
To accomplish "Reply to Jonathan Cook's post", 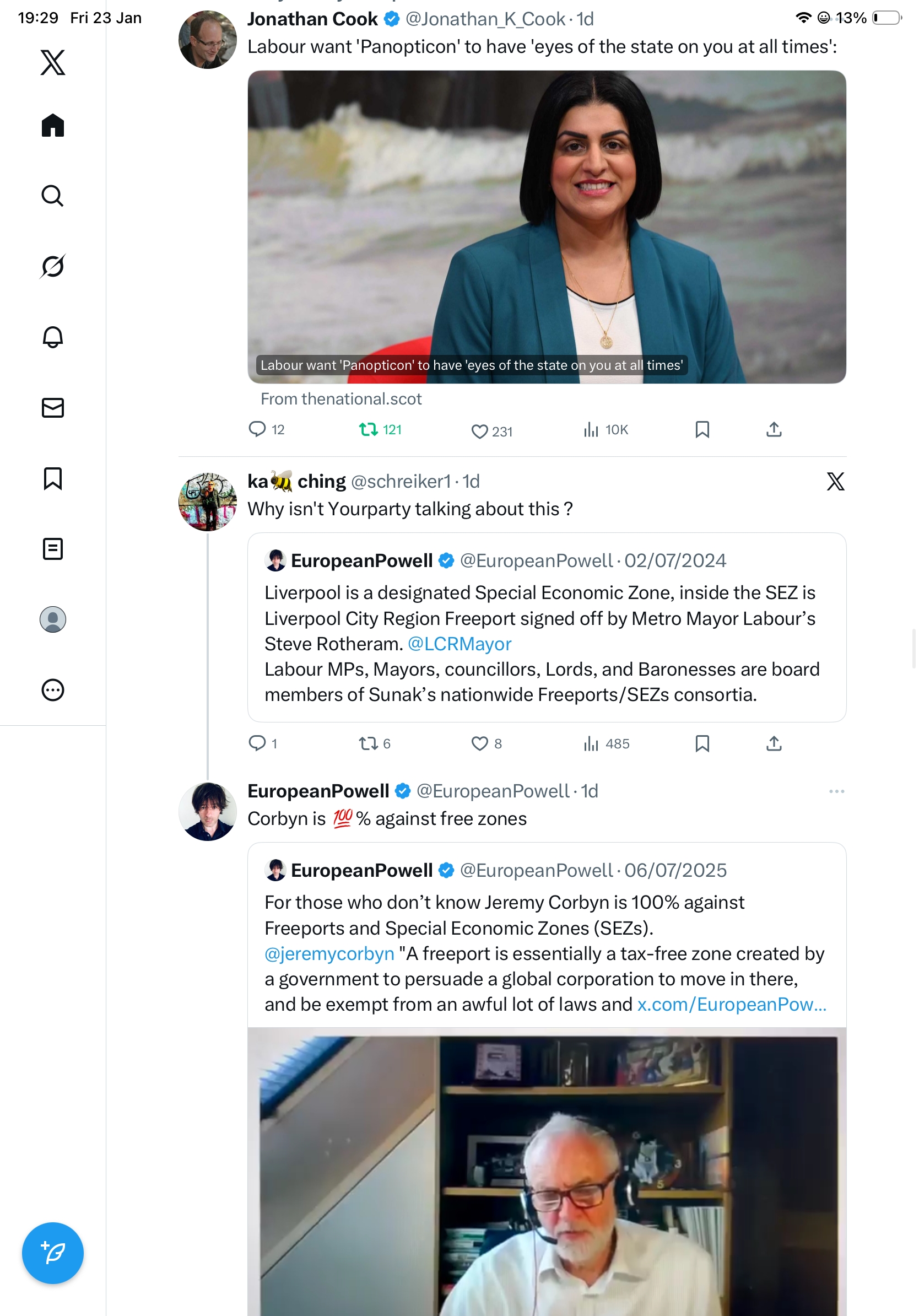I will (257, 429).
